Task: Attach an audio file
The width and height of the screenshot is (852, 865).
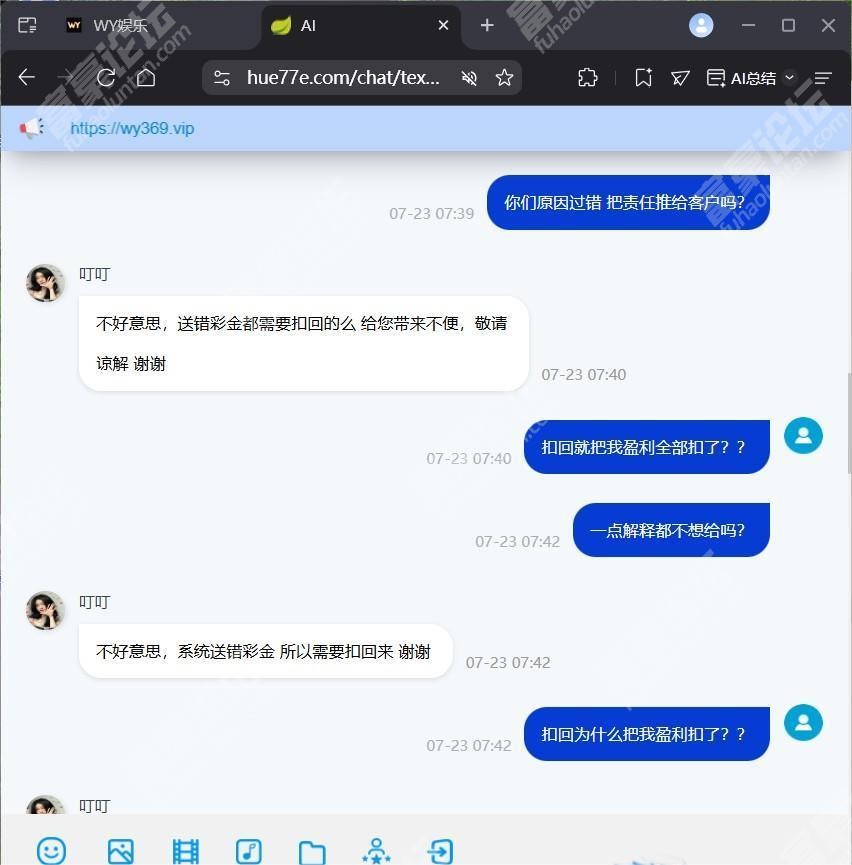Action: (x=248, y=850)
